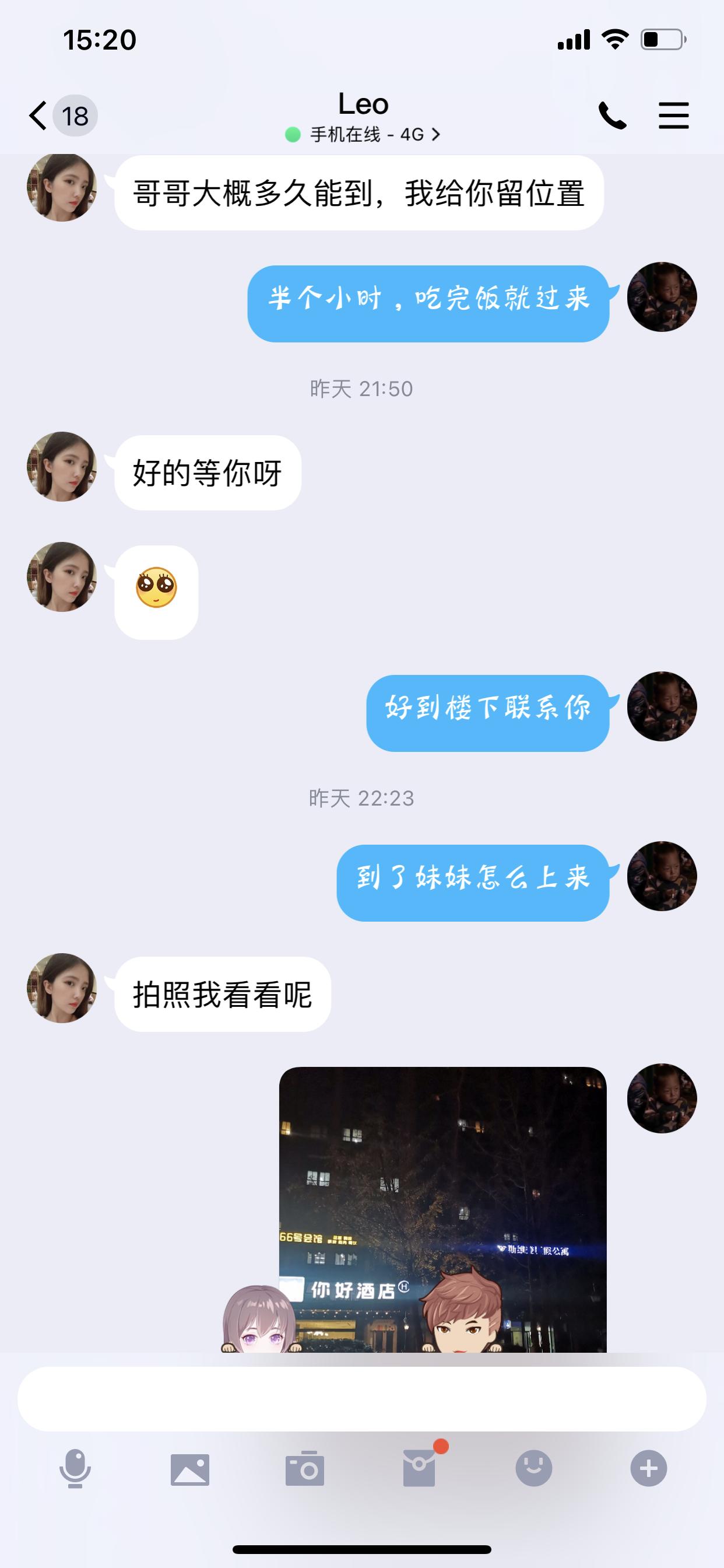724x1568 pixels.
Task: Open the chat settings menu
Action: click(x=673, y=116)
